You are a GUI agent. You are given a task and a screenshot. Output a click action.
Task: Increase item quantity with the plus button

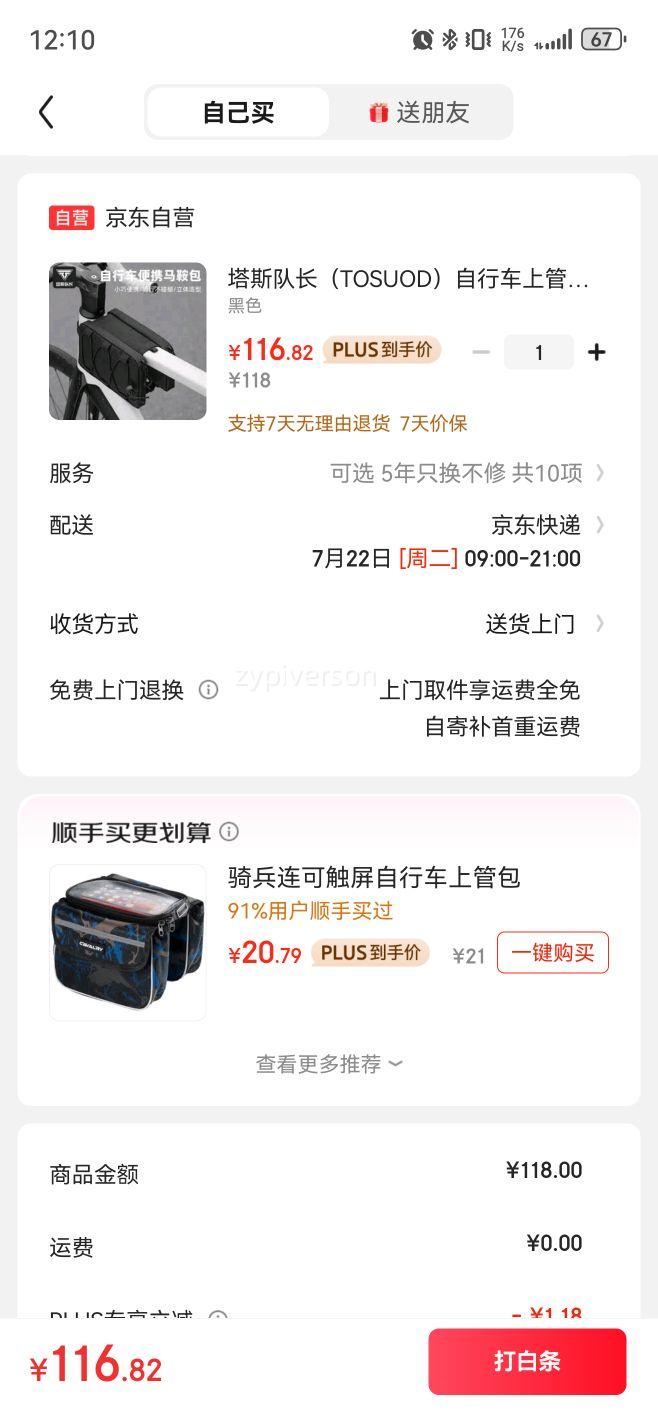coord(597,352)
